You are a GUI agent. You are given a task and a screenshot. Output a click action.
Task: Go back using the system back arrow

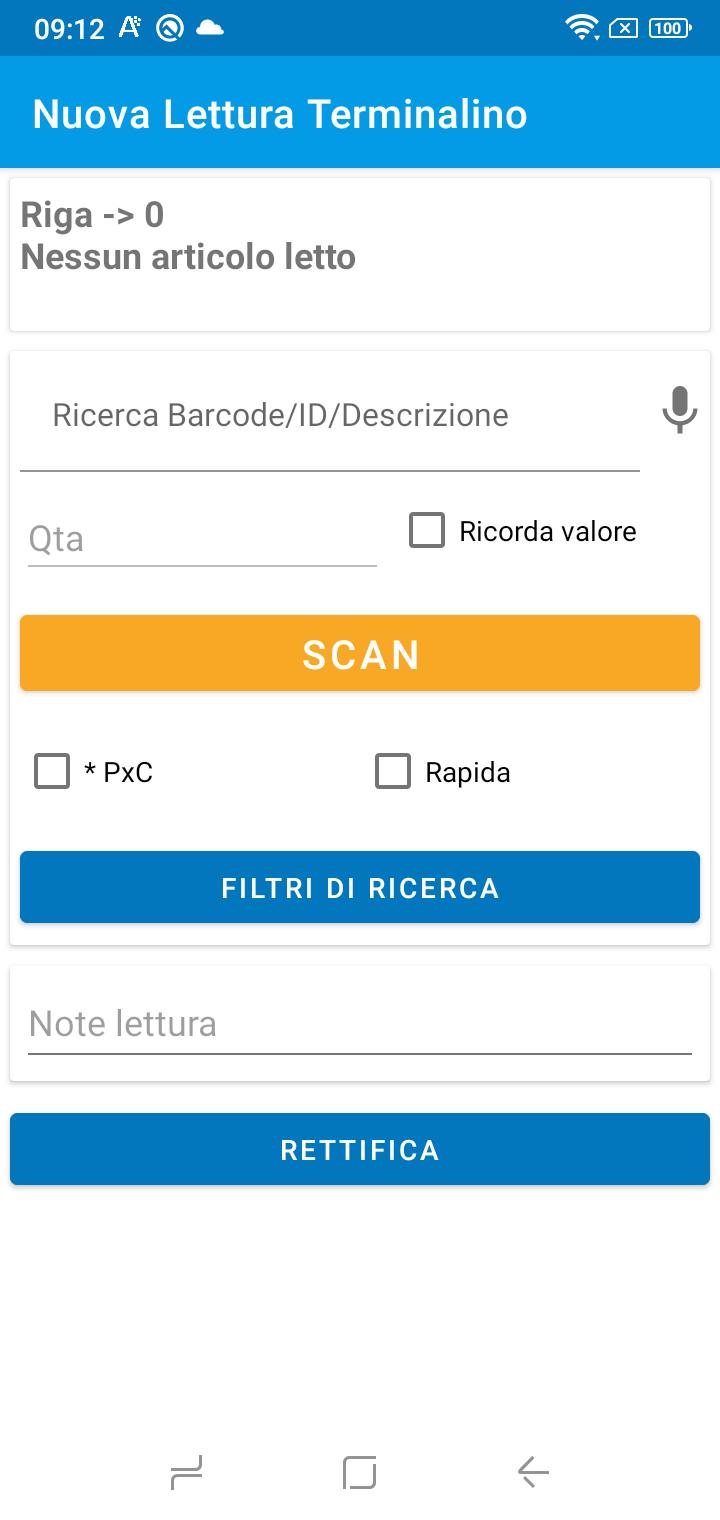533,1472
